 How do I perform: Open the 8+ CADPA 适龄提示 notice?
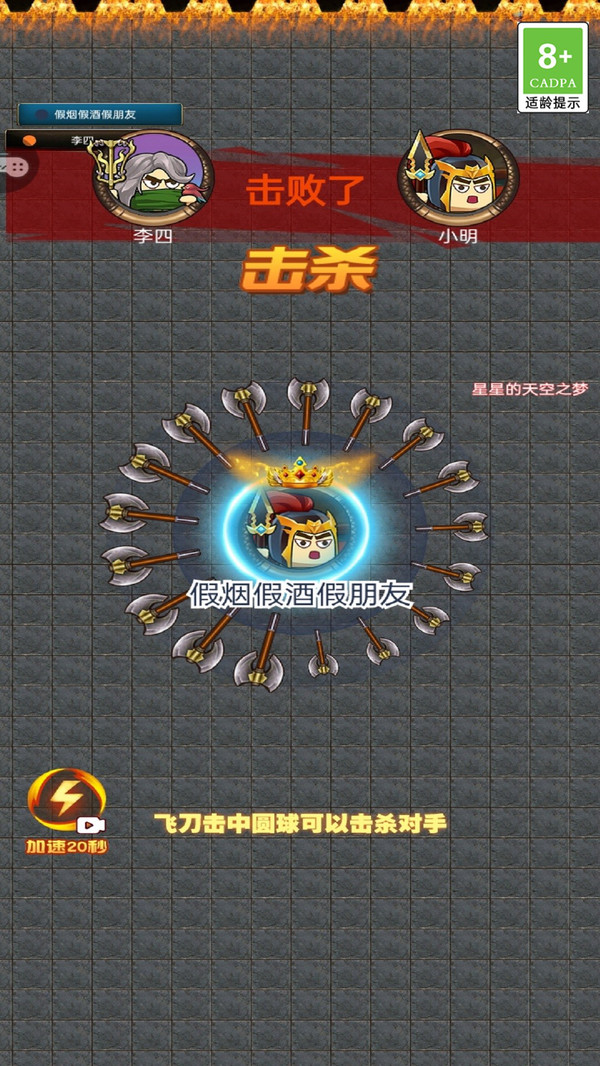tap(552, 67)
